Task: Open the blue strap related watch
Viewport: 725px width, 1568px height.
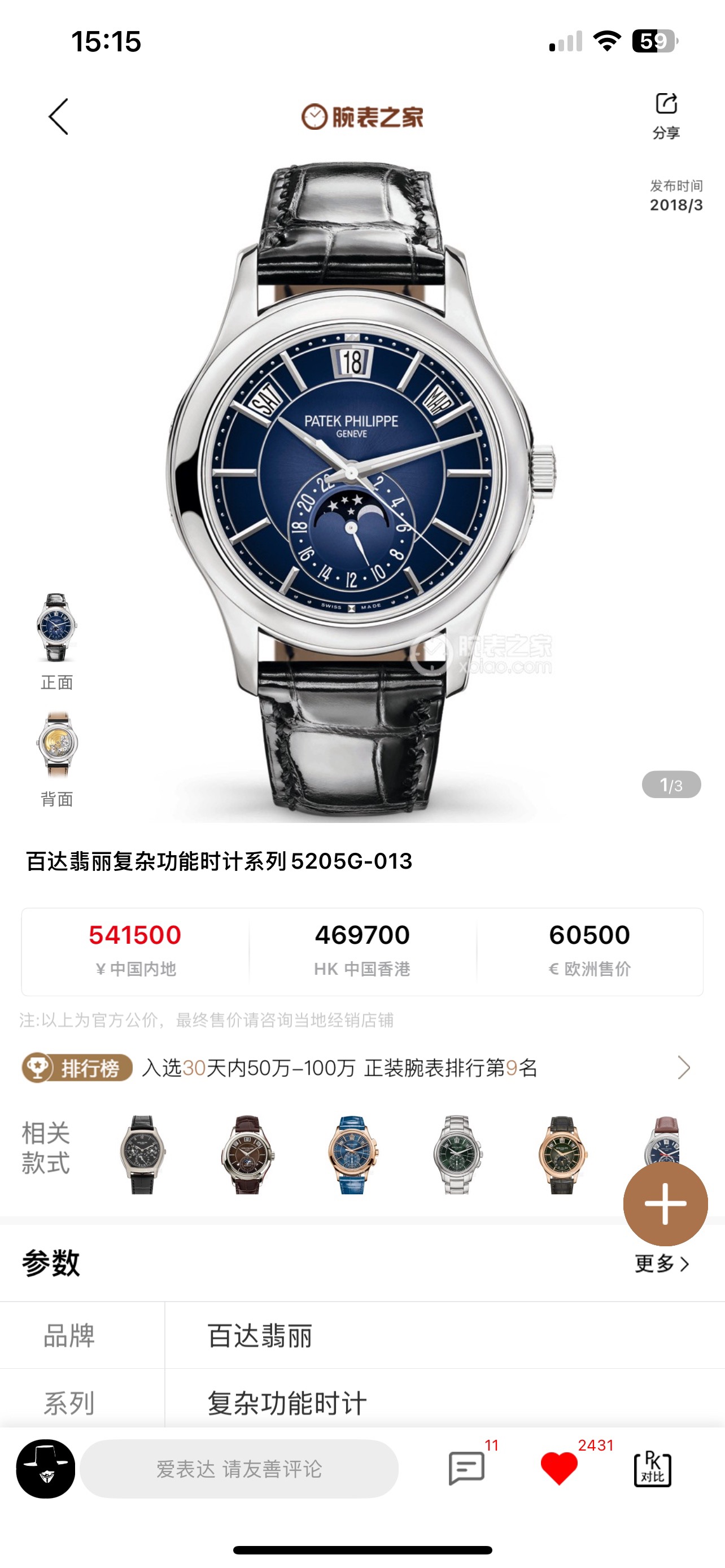Action: 351,1154
